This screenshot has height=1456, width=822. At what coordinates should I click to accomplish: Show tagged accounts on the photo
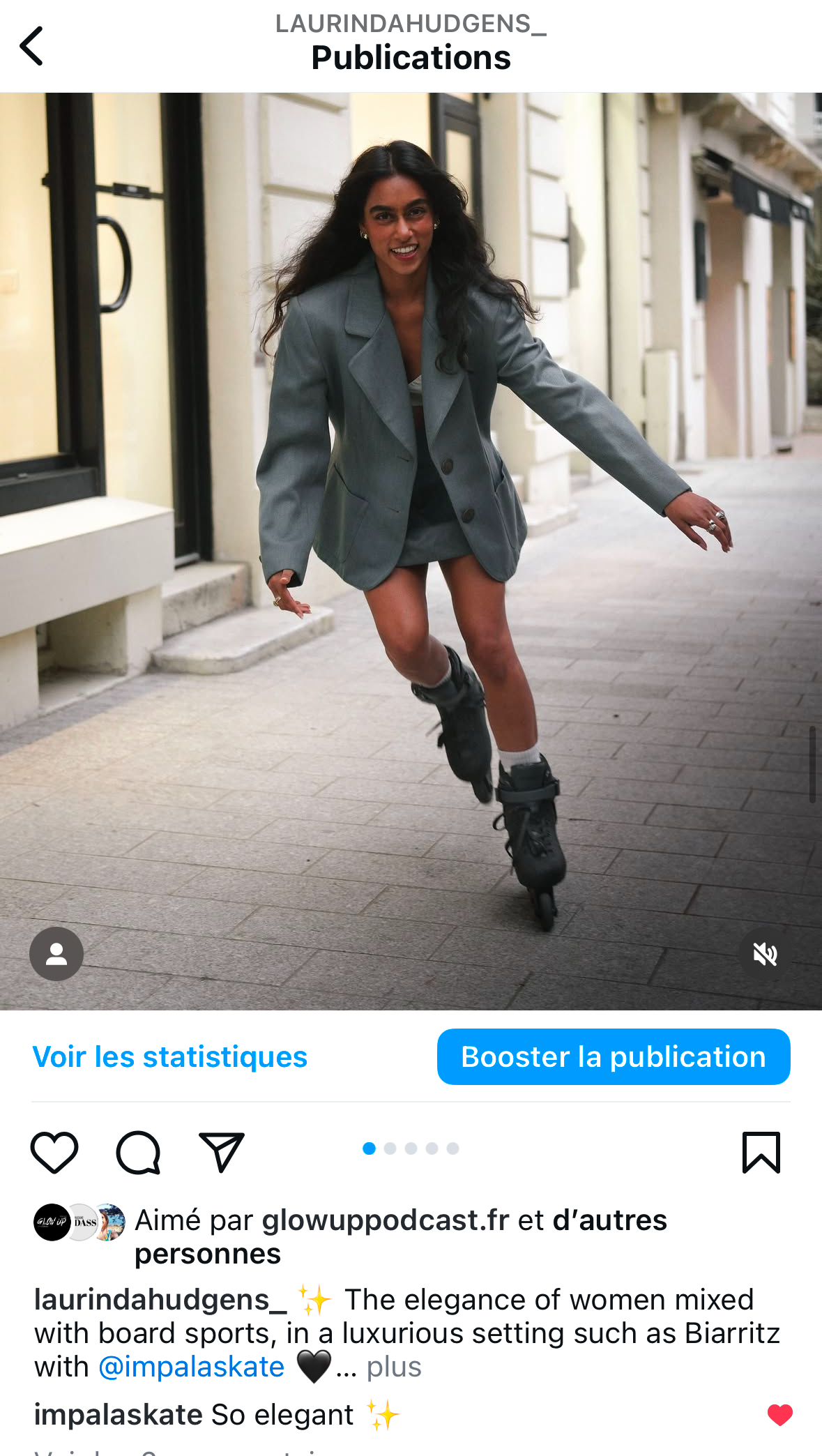56,953
